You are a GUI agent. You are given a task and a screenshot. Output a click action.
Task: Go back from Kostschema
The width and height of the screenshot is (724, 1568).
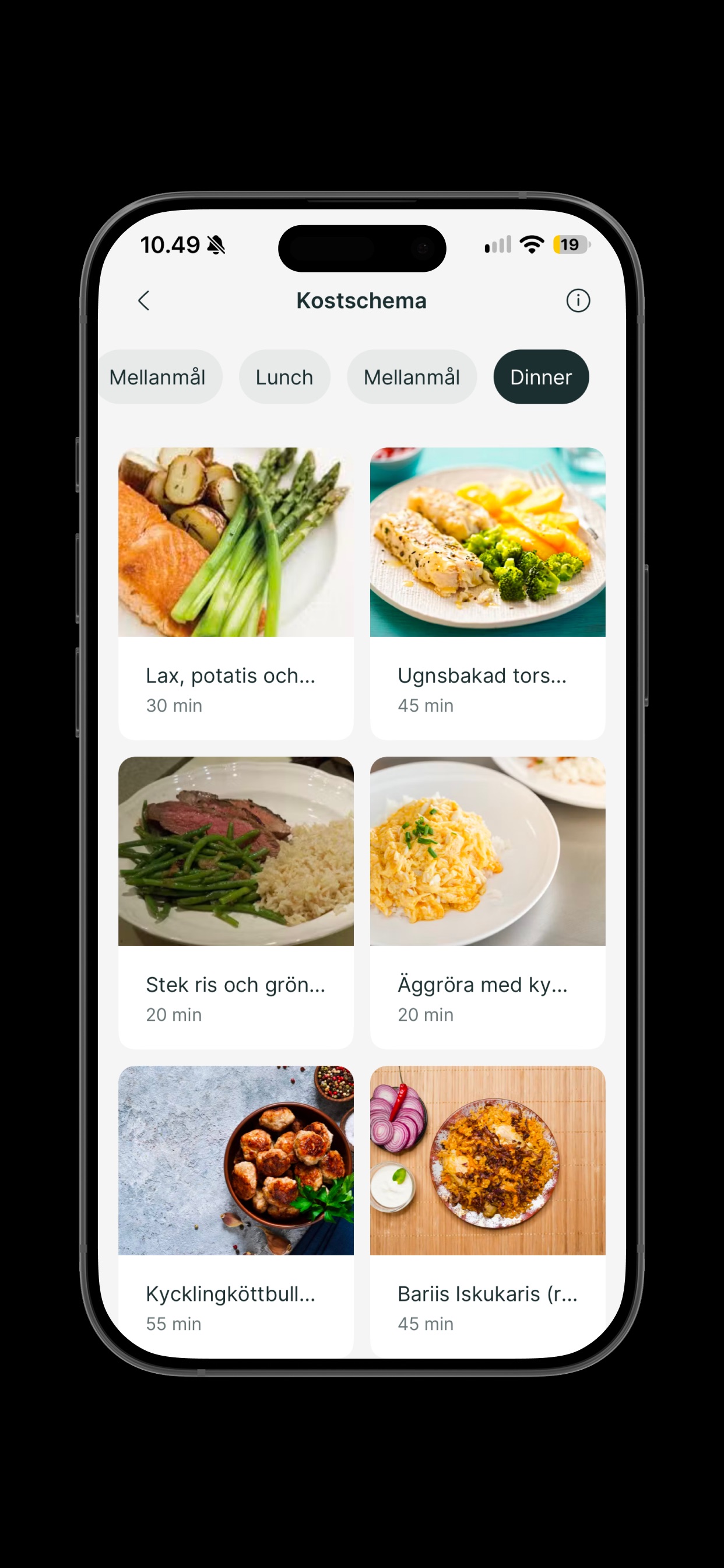(x=143, y=300)
